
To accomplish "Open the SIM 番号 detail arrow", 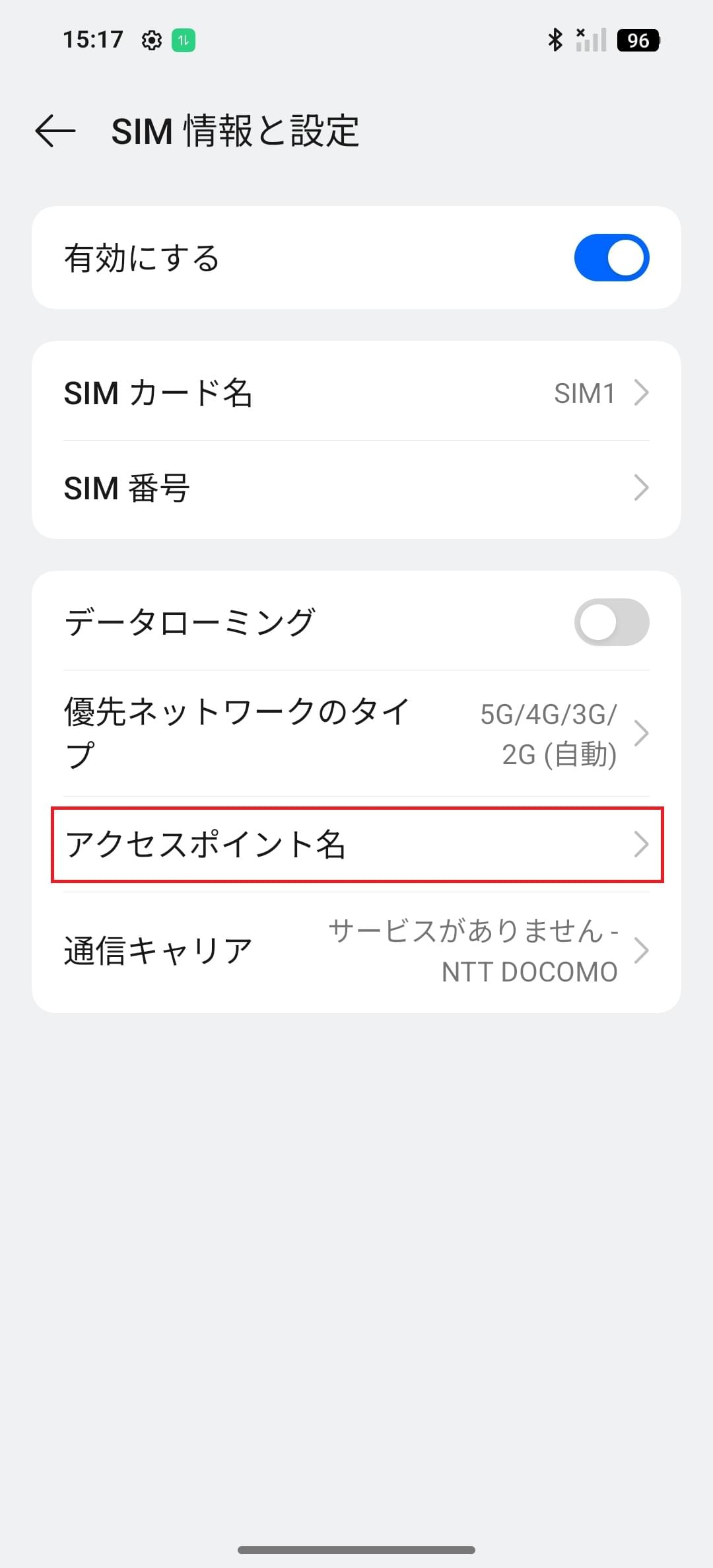I will pyautogui.click(x=641, y=489).
